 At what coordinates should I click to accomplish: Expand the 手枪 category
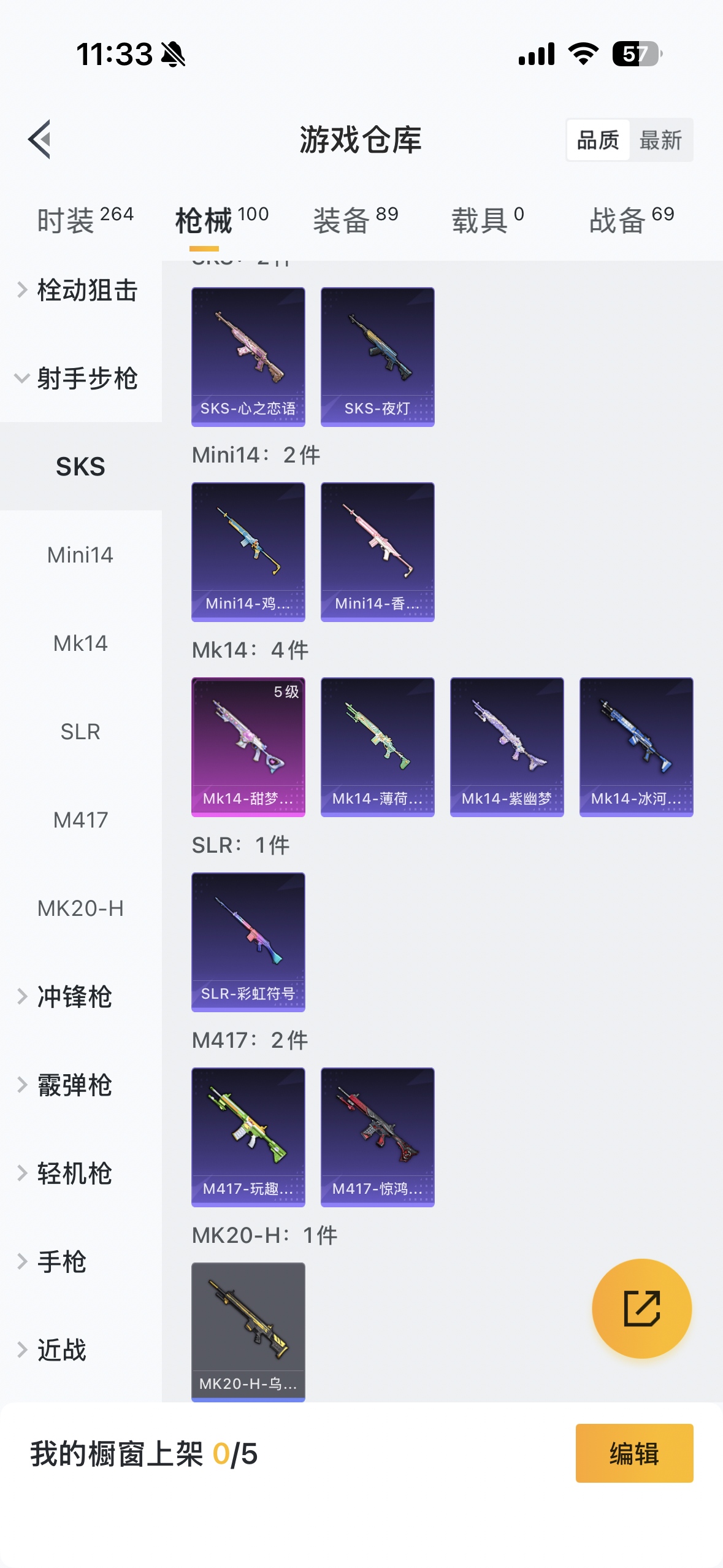pos(61,1262)
